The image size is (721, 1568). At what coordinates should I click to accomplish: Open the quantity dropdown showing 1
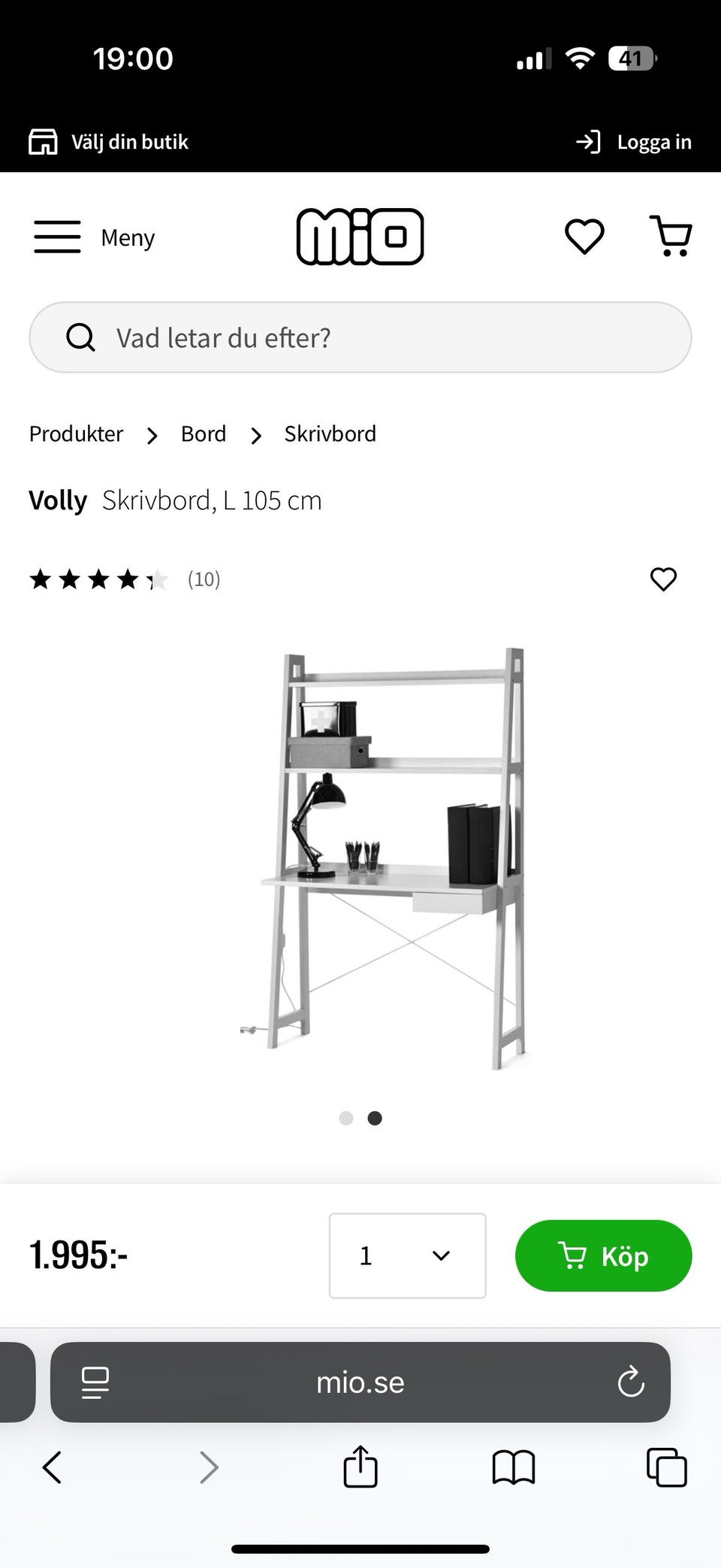[x=407, y=1255]
